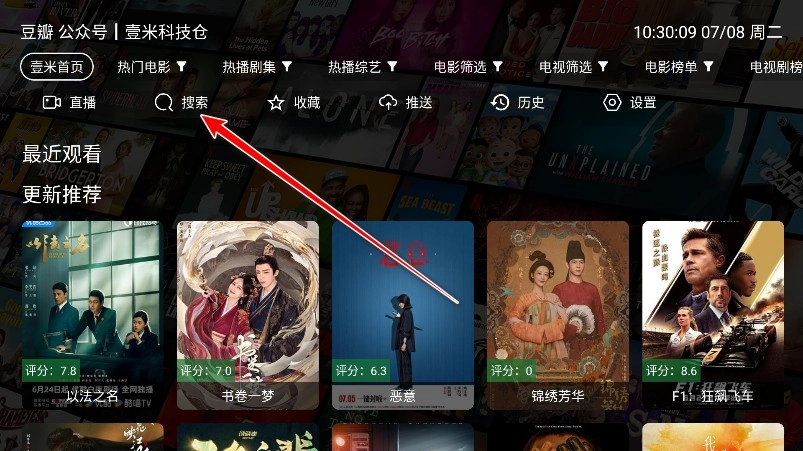Open the 搜索 search button

click(182, 103)
